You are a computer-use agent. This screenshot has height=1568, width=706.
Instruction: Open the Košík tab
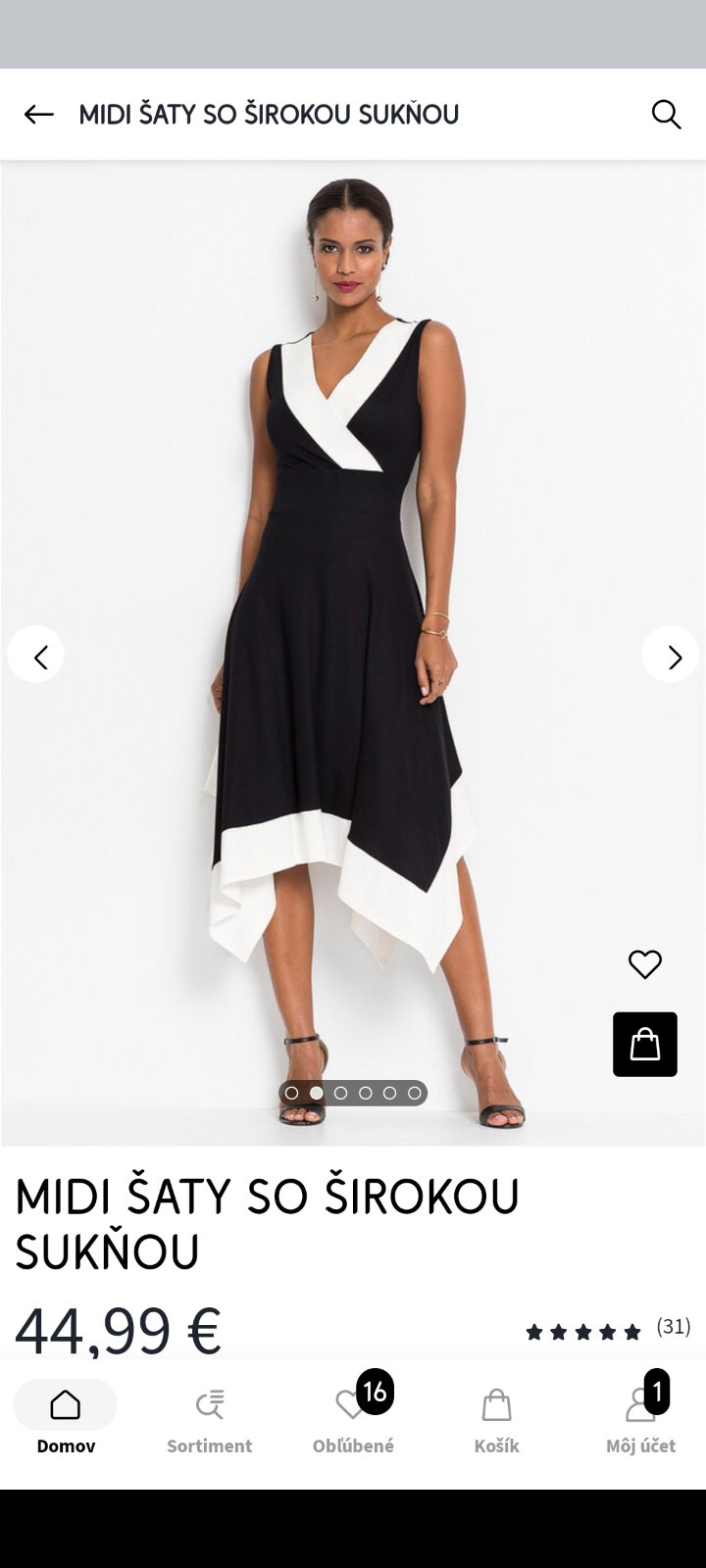click(496, 1417)
